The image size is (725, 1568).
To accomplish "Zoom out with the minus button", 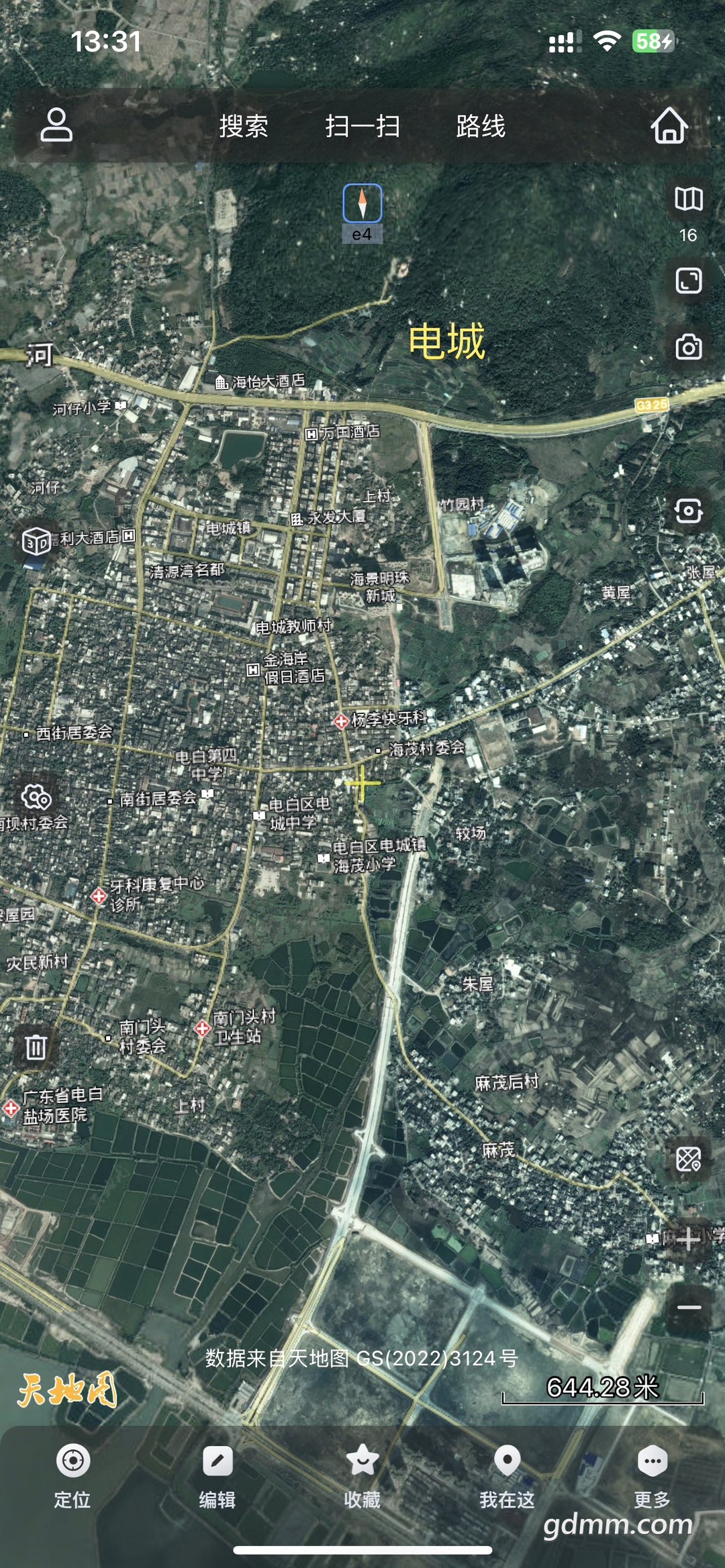I will click(x=689, y=1308).
